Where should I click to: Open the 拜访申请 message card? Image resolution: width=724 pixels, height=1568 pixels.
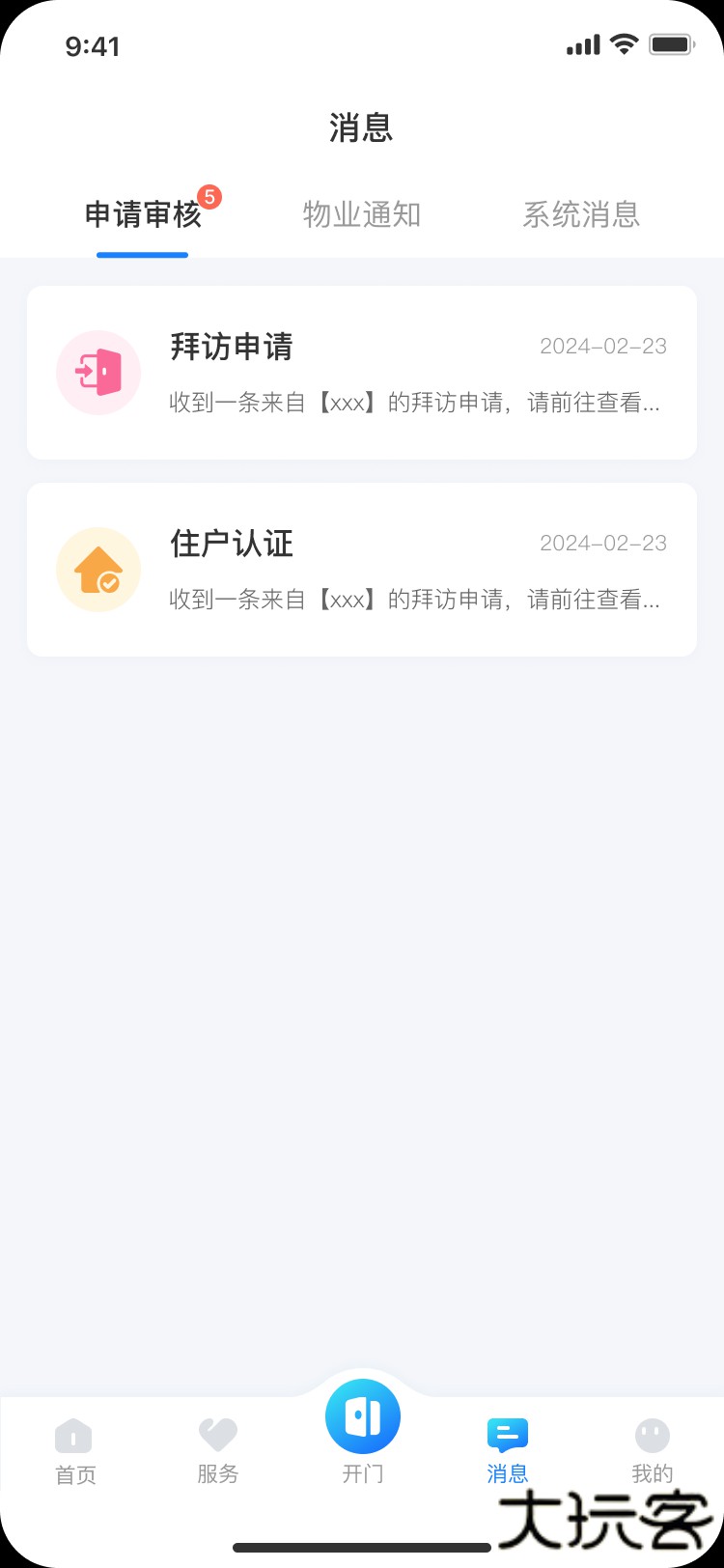(x=362, y=373)
